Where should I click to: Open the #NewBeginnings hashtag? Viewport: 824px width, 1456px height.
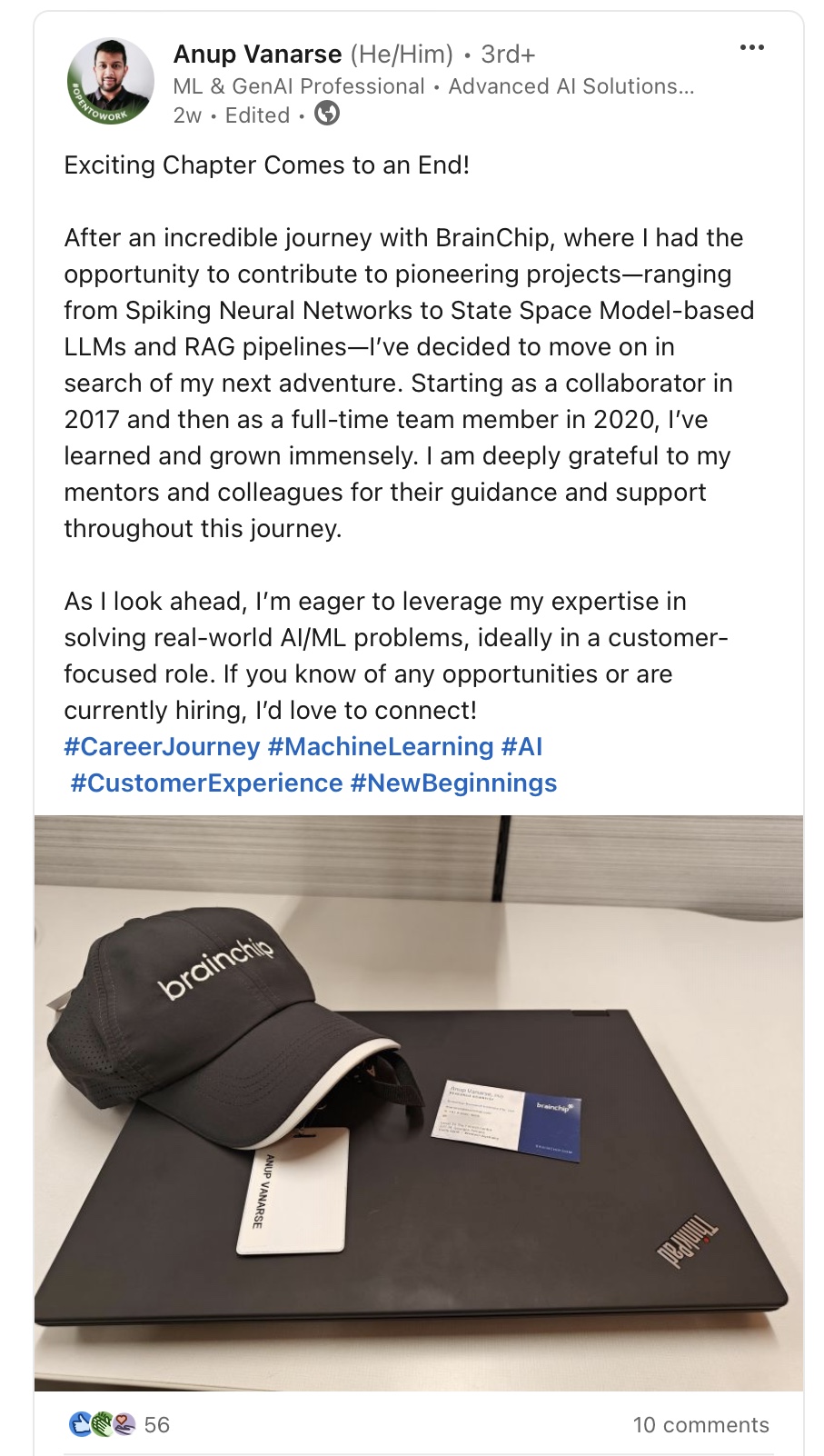tap(453, 783)
